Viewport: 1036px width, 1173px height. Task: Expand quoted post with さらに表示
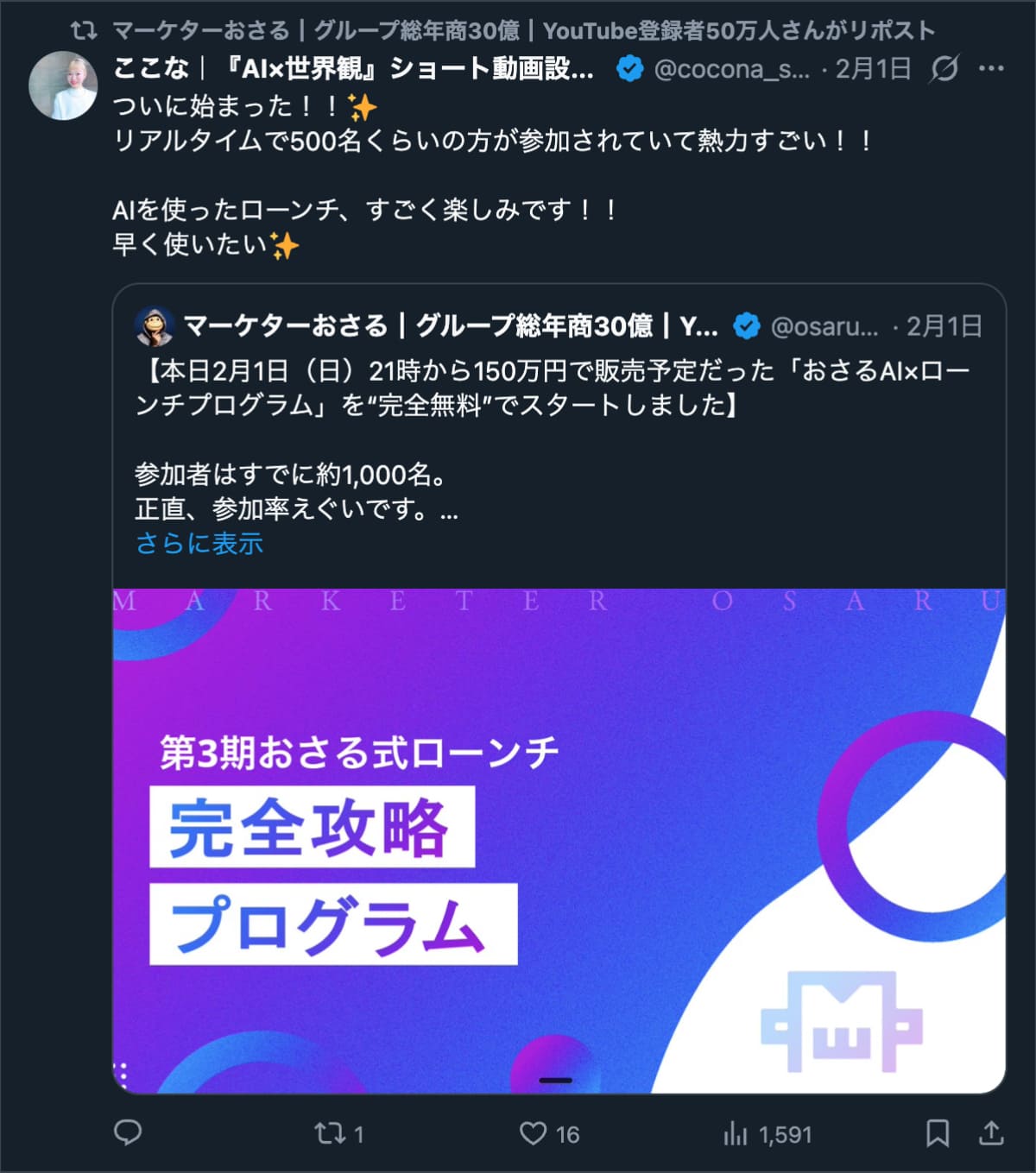(x=199, y=543)
